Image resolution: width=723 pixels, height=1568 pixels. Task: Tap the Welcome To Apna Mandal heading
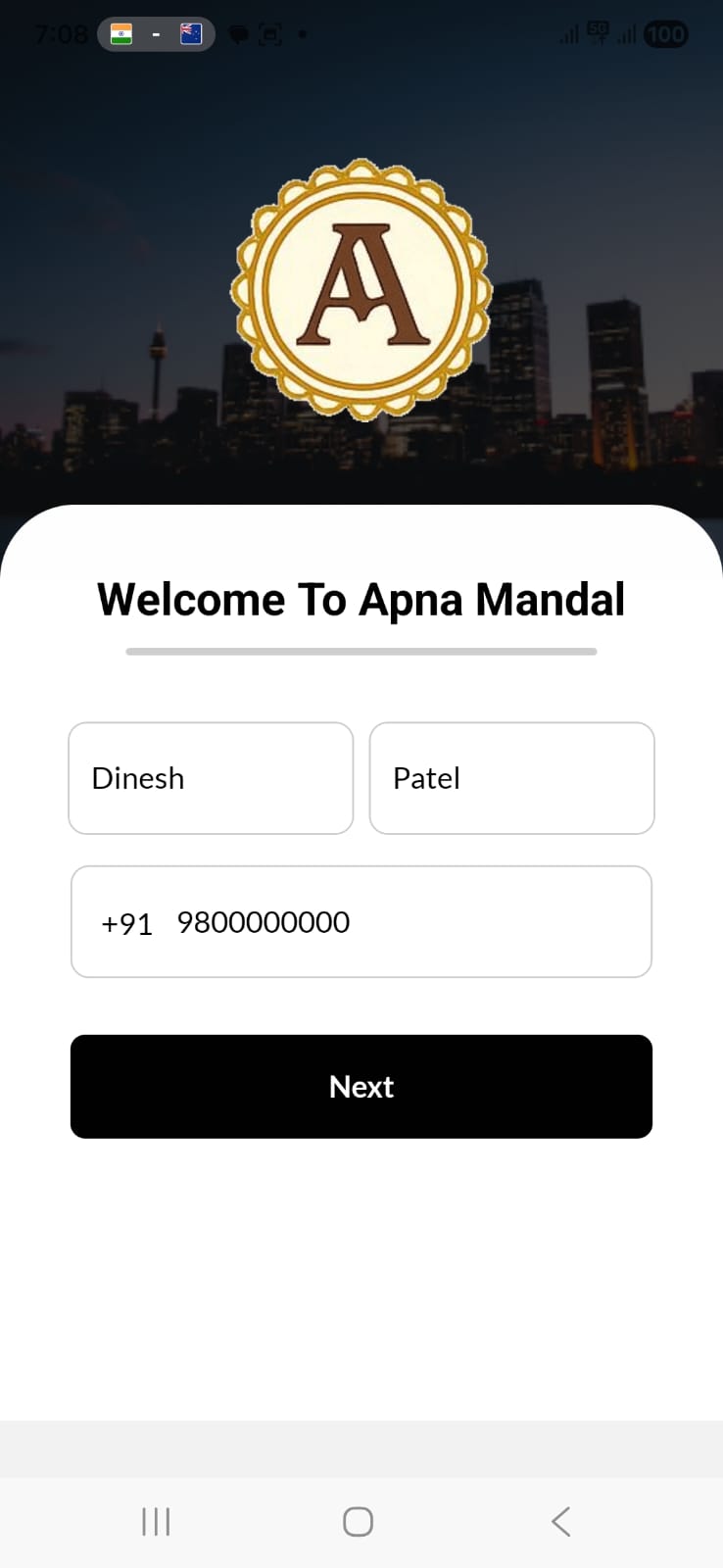point(361,599)
